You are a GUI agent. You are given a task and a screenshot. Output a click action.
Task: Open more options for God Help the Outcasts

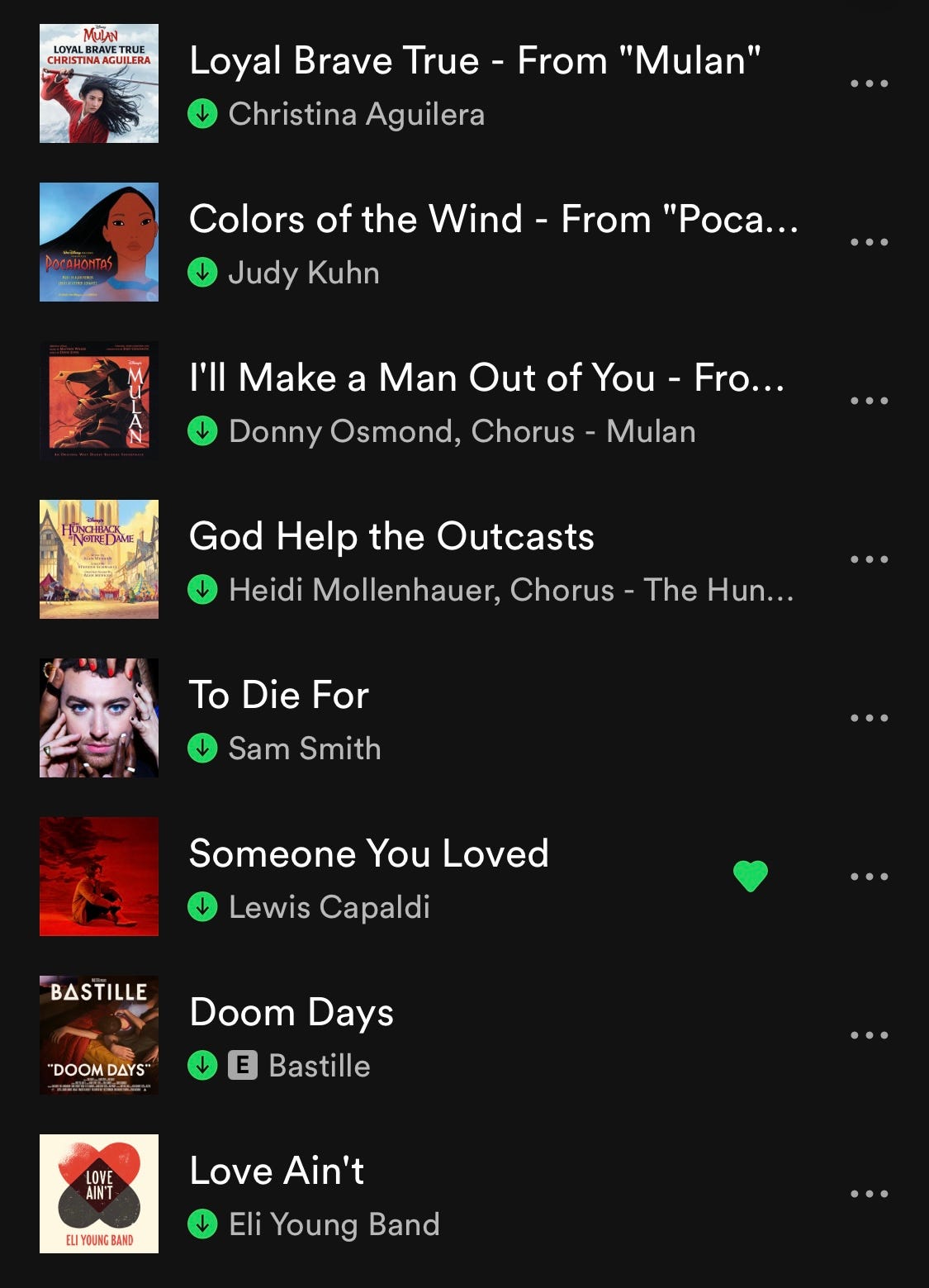(x=870, y=559)
